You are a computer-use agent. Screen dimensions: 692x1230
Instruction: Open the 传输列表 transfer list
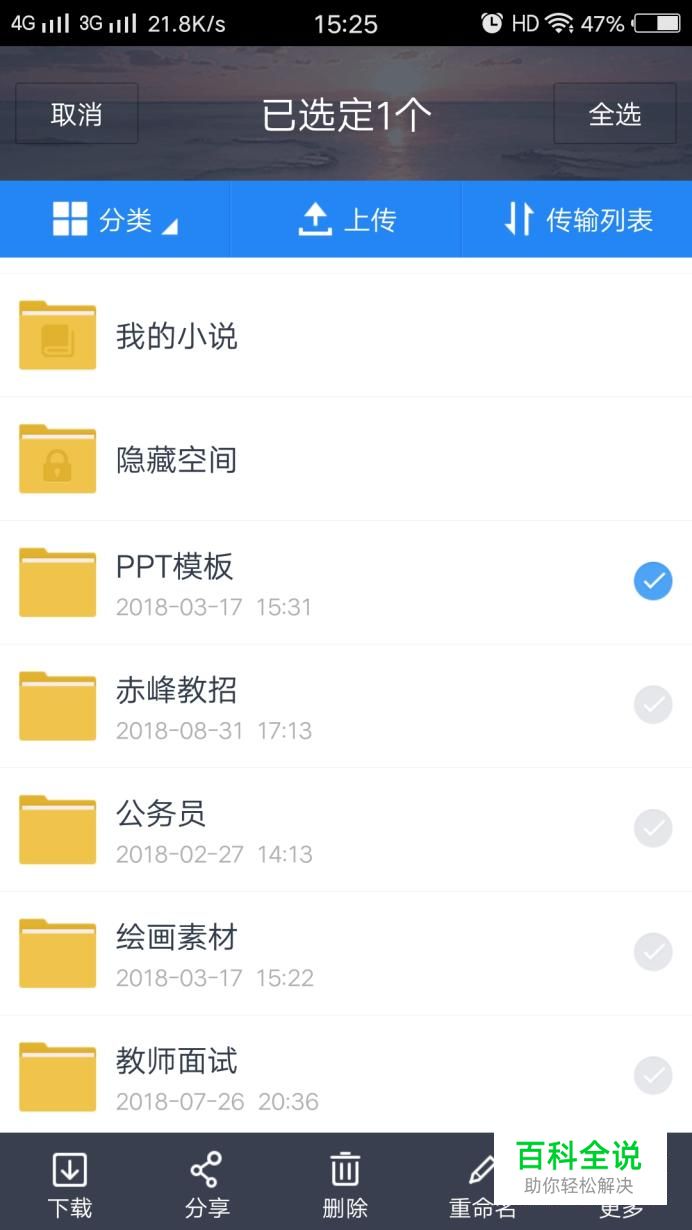coord(577,220)
